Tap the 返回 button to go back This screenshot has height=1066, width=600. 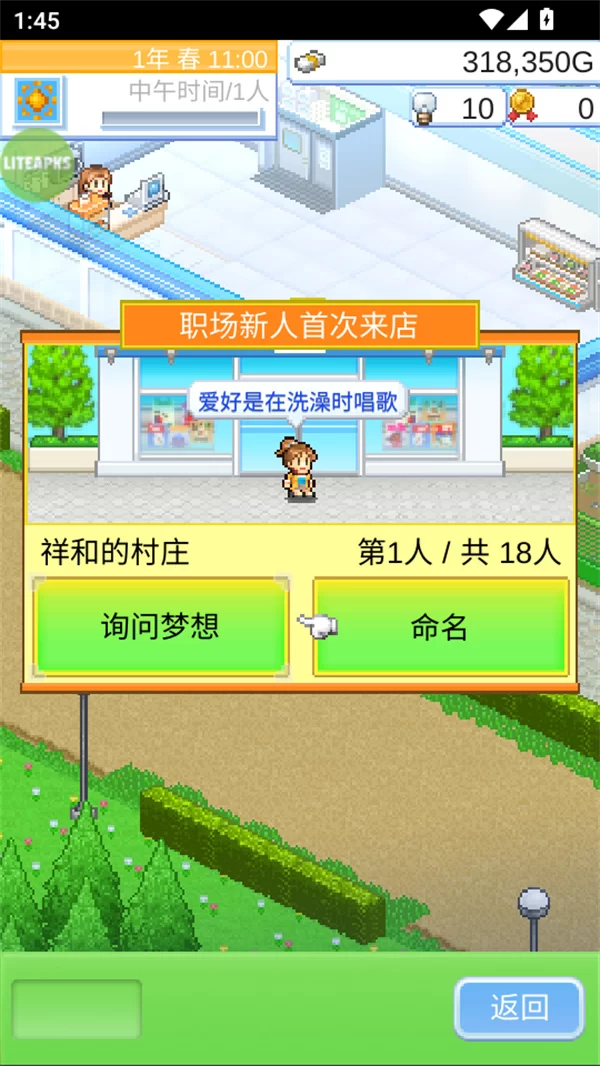click(x=519, y=1008)
